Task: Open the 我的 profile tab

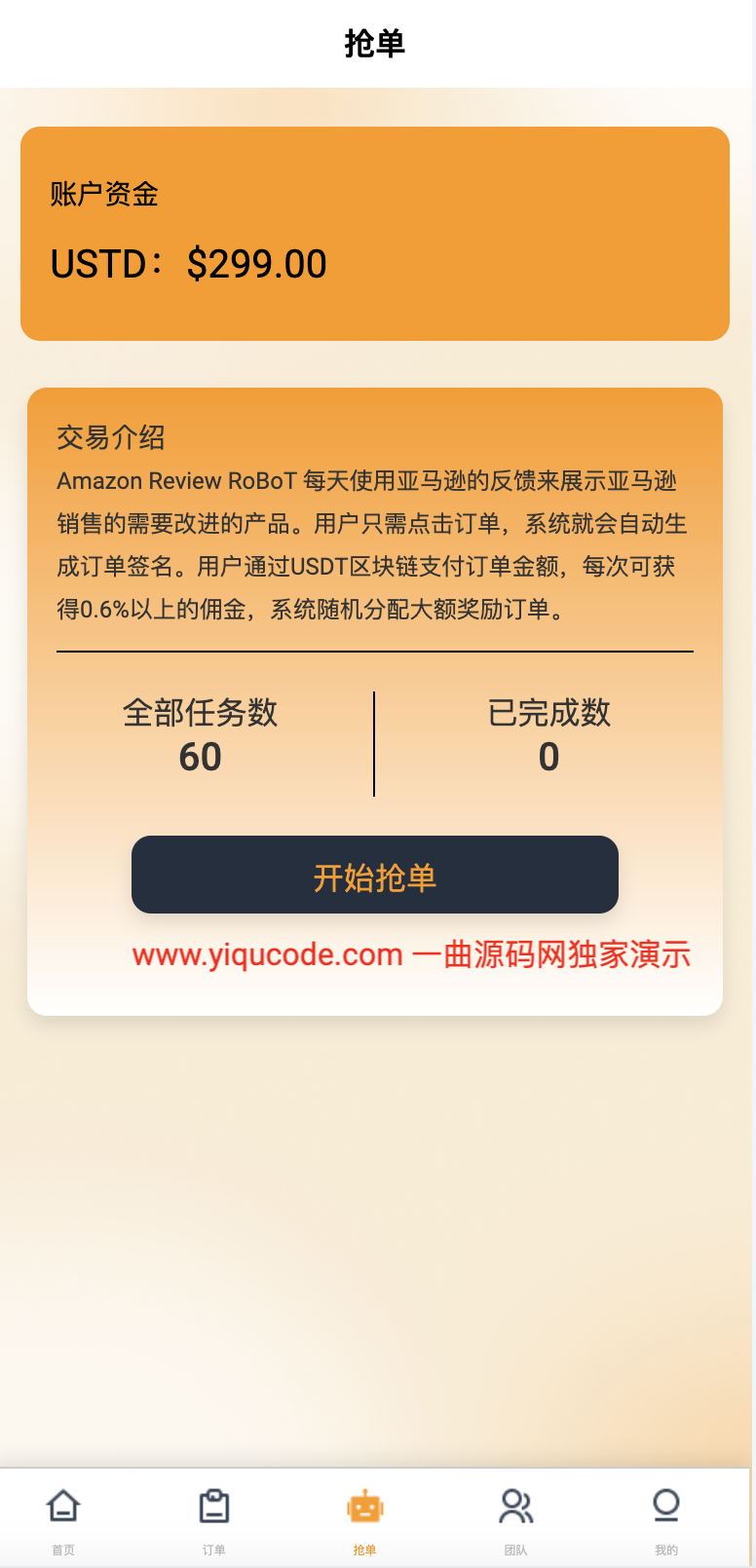Action: tap(666, 1519)
